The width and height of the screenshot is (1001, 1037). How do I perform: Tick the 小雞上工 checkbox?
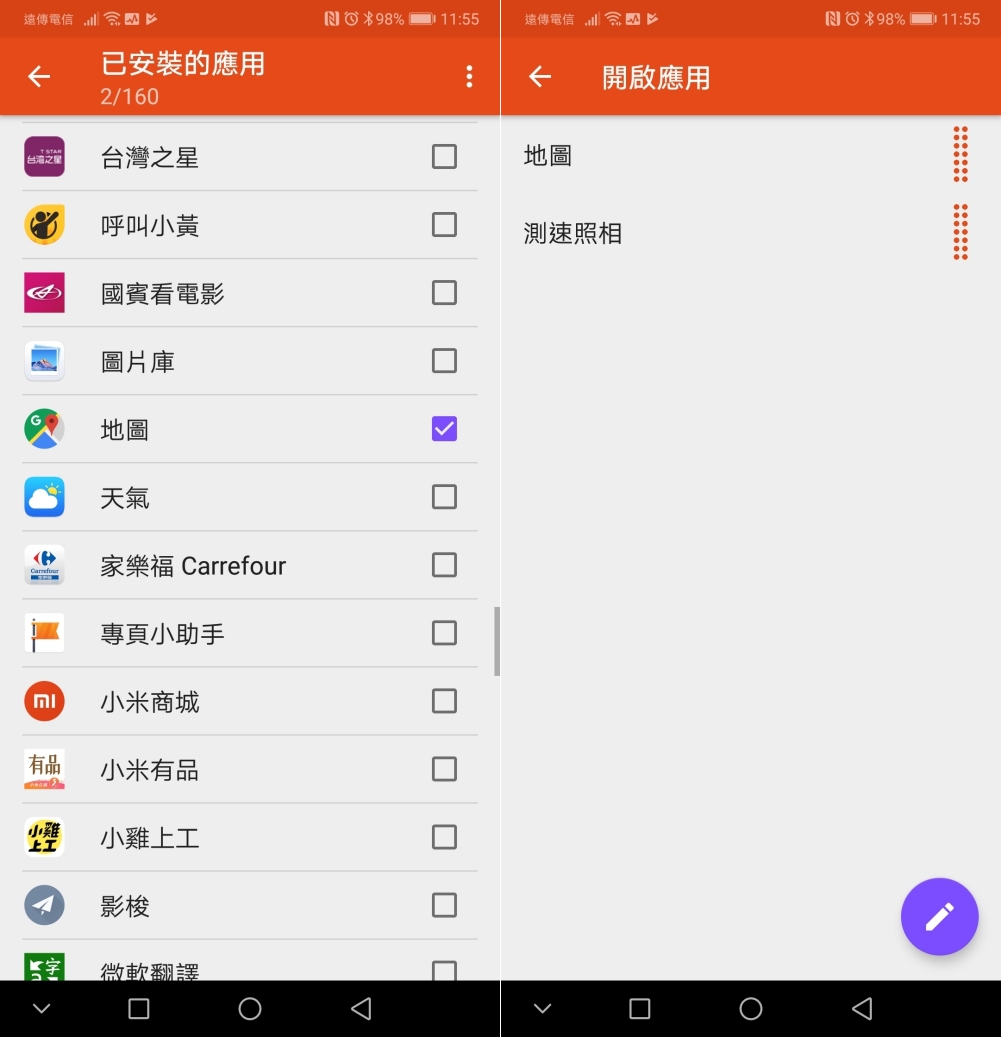(x=444, y=837)
